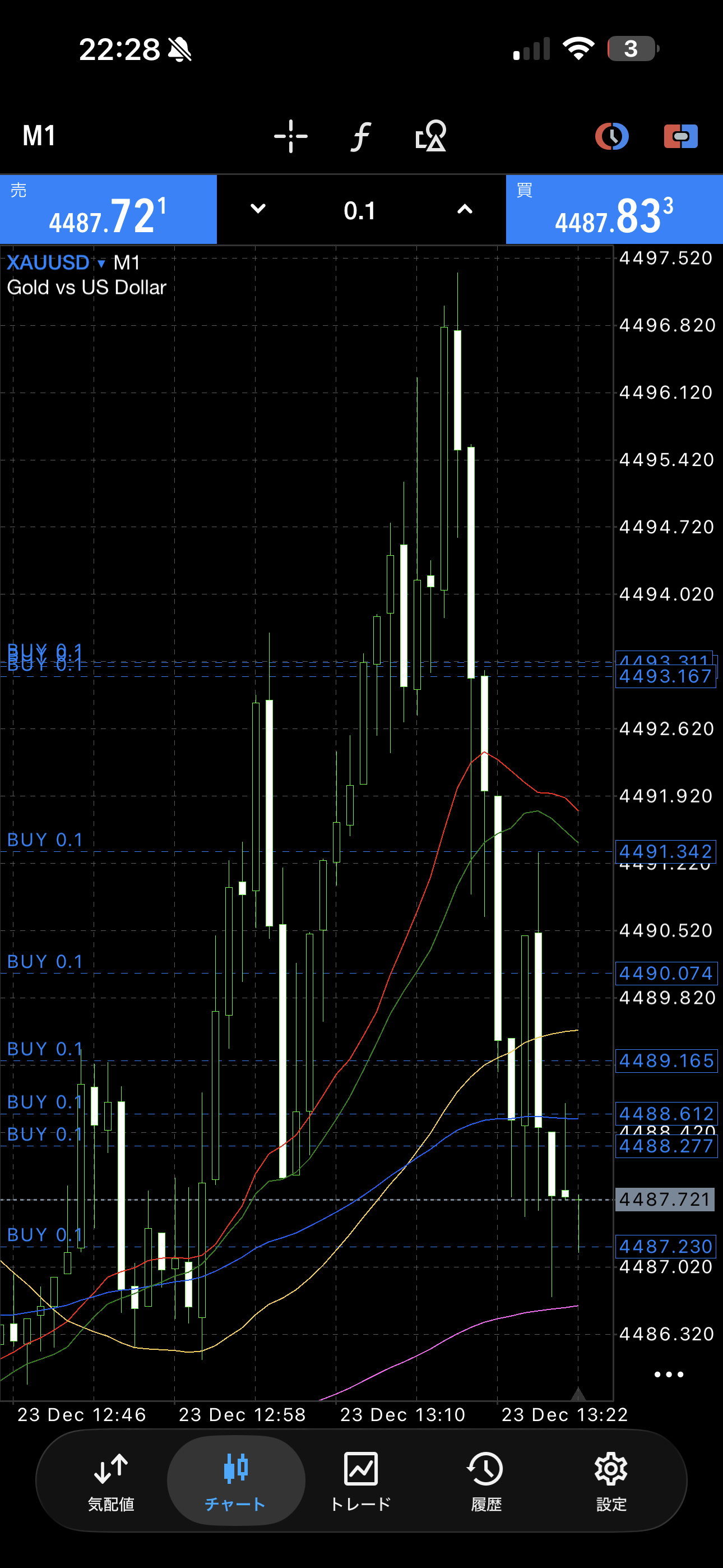Viewport: 723px width, 1568px height.
Task: Sell at 4487.72 via the 売 button
Action: point(108,210)
